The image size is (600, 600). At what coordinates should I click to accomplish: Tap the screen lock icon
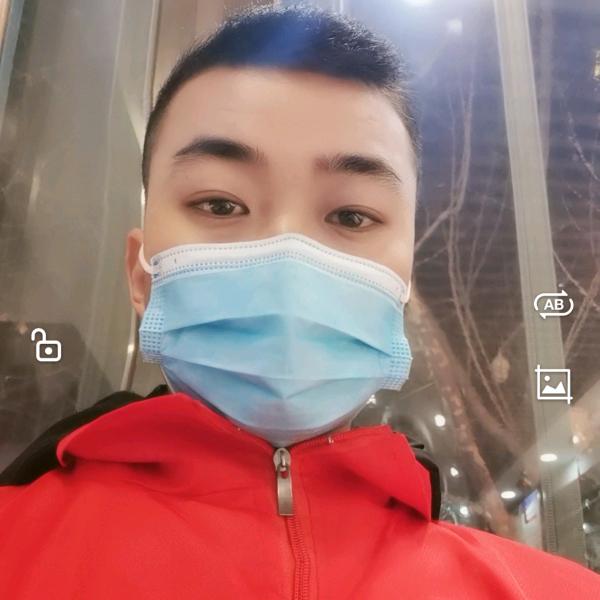(46, 345)
